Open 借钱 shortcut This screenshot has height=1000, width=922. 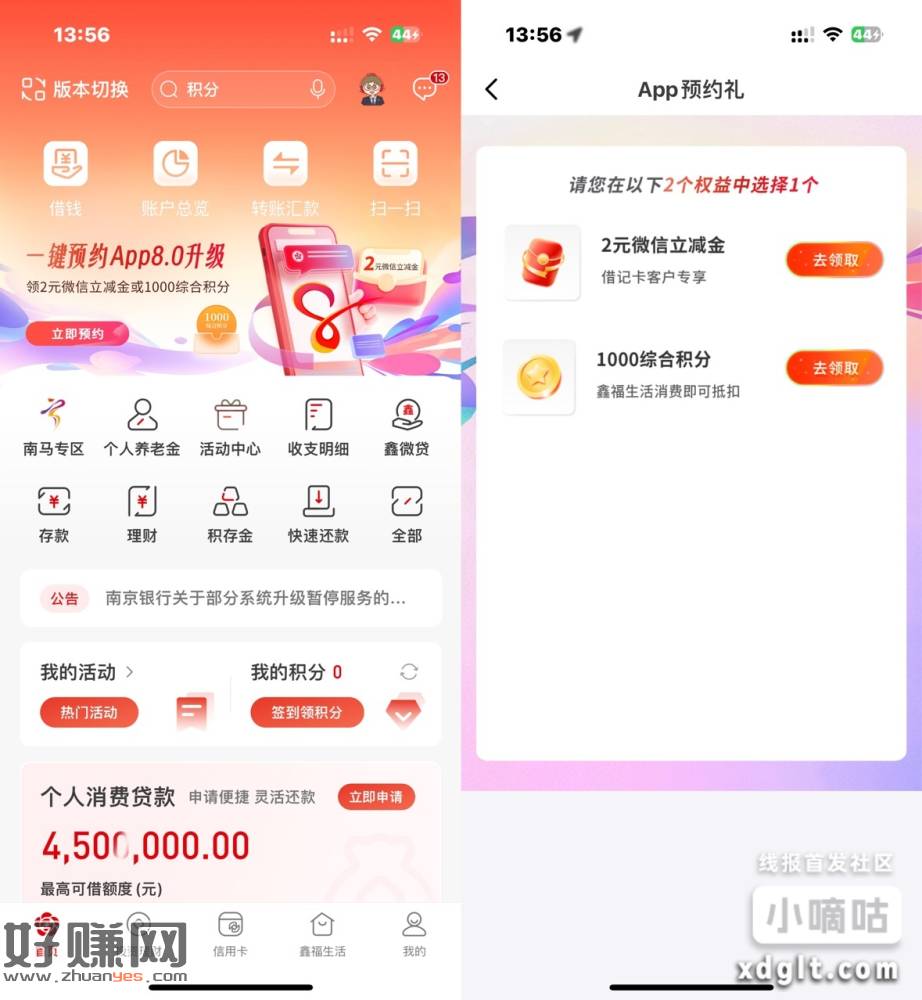(x=65, y=177)
